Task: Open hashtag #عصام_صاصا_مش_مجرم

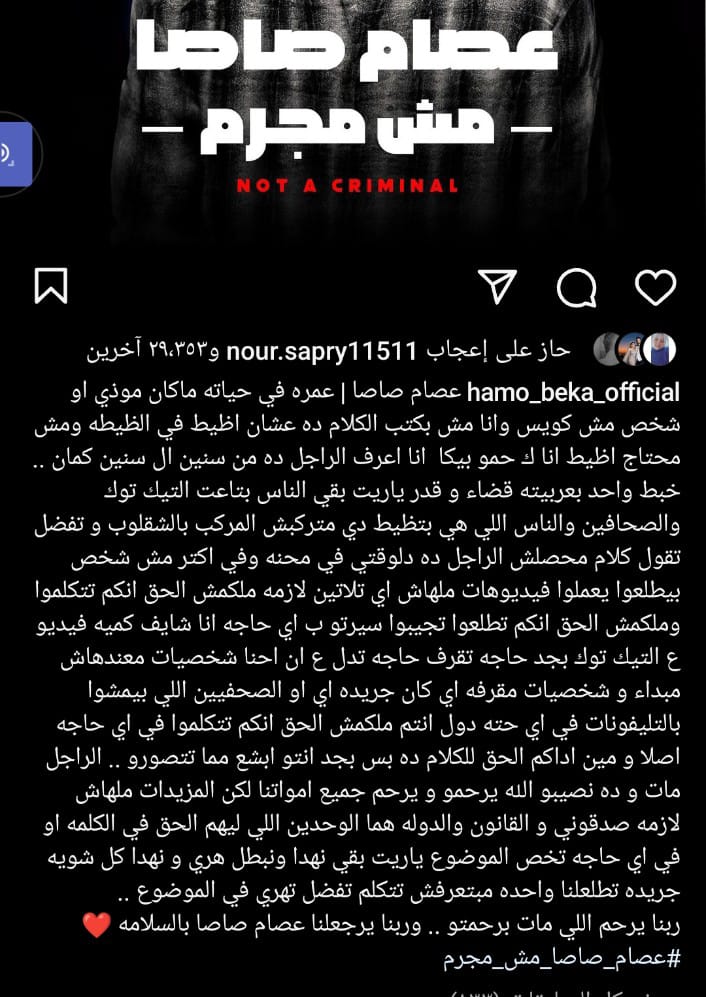Action: (x=562, y=959)
